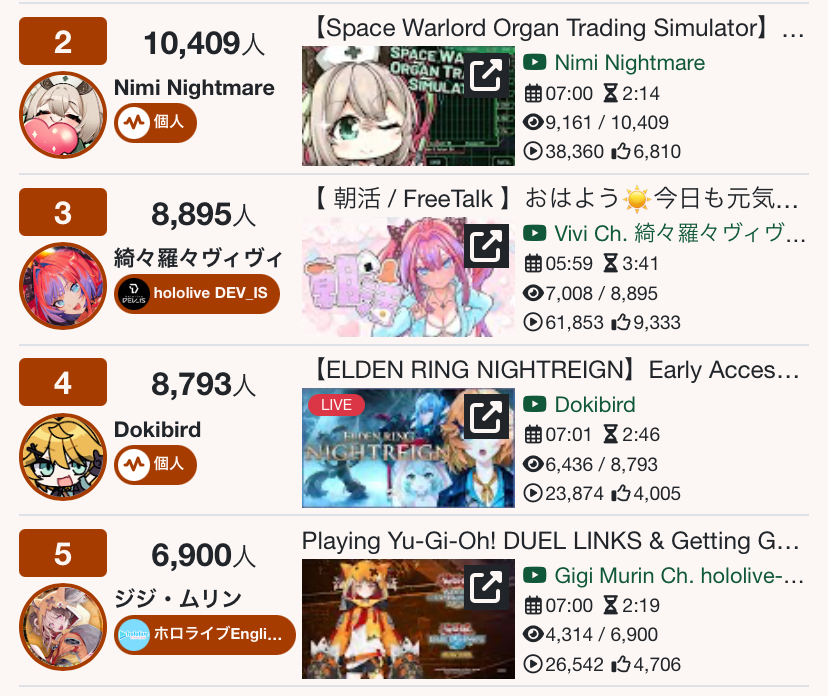
Task: Open the 朝活 FreeTalk おはよう stream title
Action: (553, 199)
